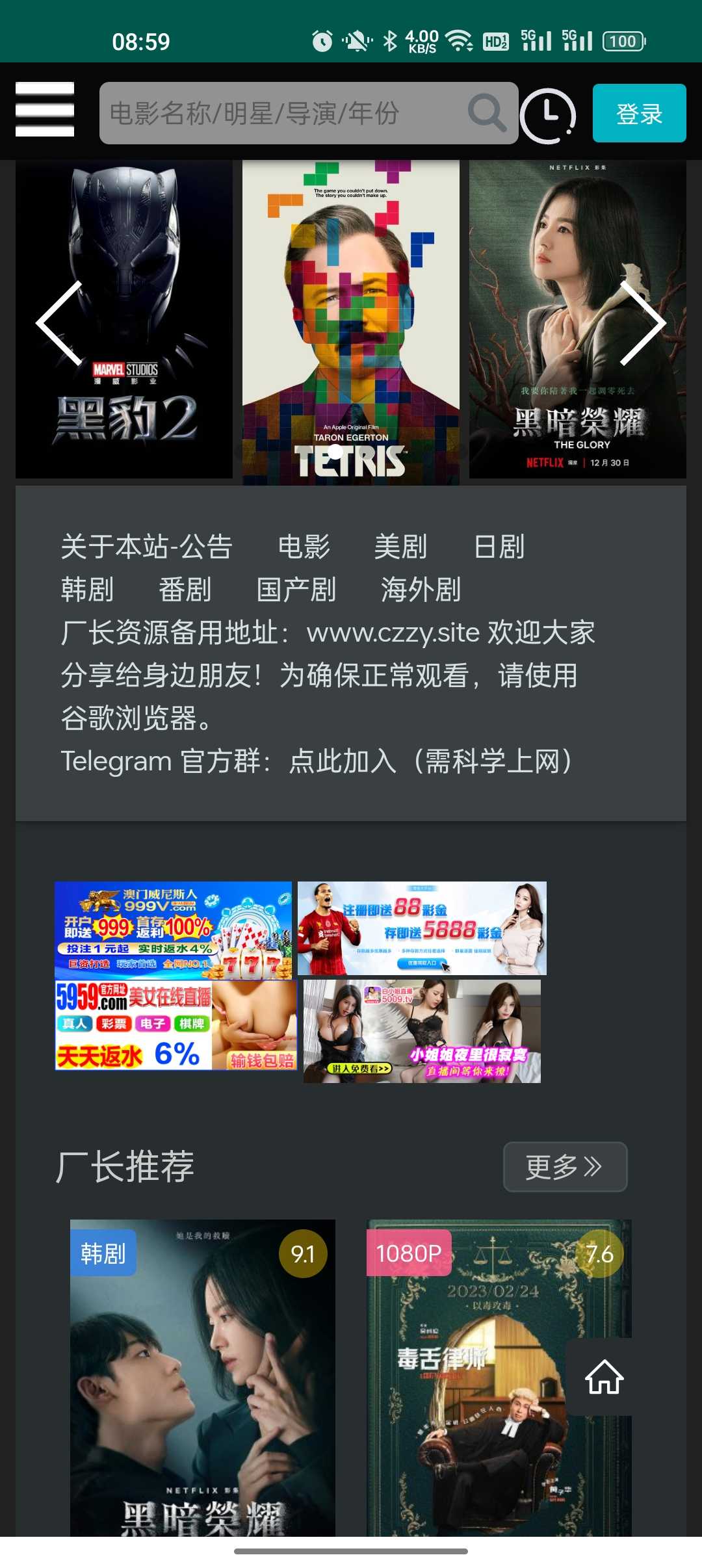This screenshot has height=1568, width=702.
Task: Go to the 海外剧 category
Action: coord(421,590)
